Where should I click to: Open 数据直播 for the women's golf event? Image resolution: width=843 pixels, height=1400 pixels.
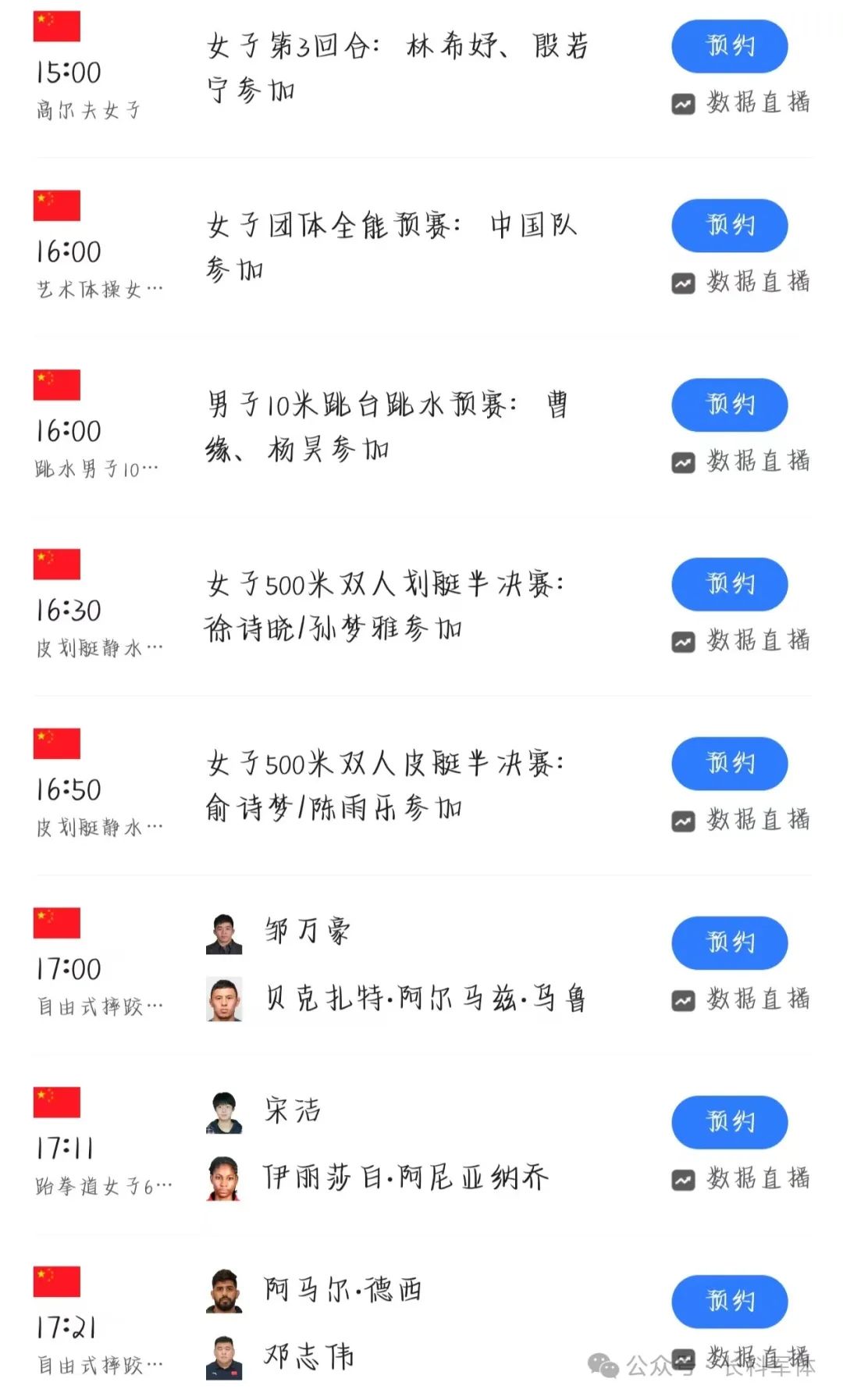tap(742, 103)
